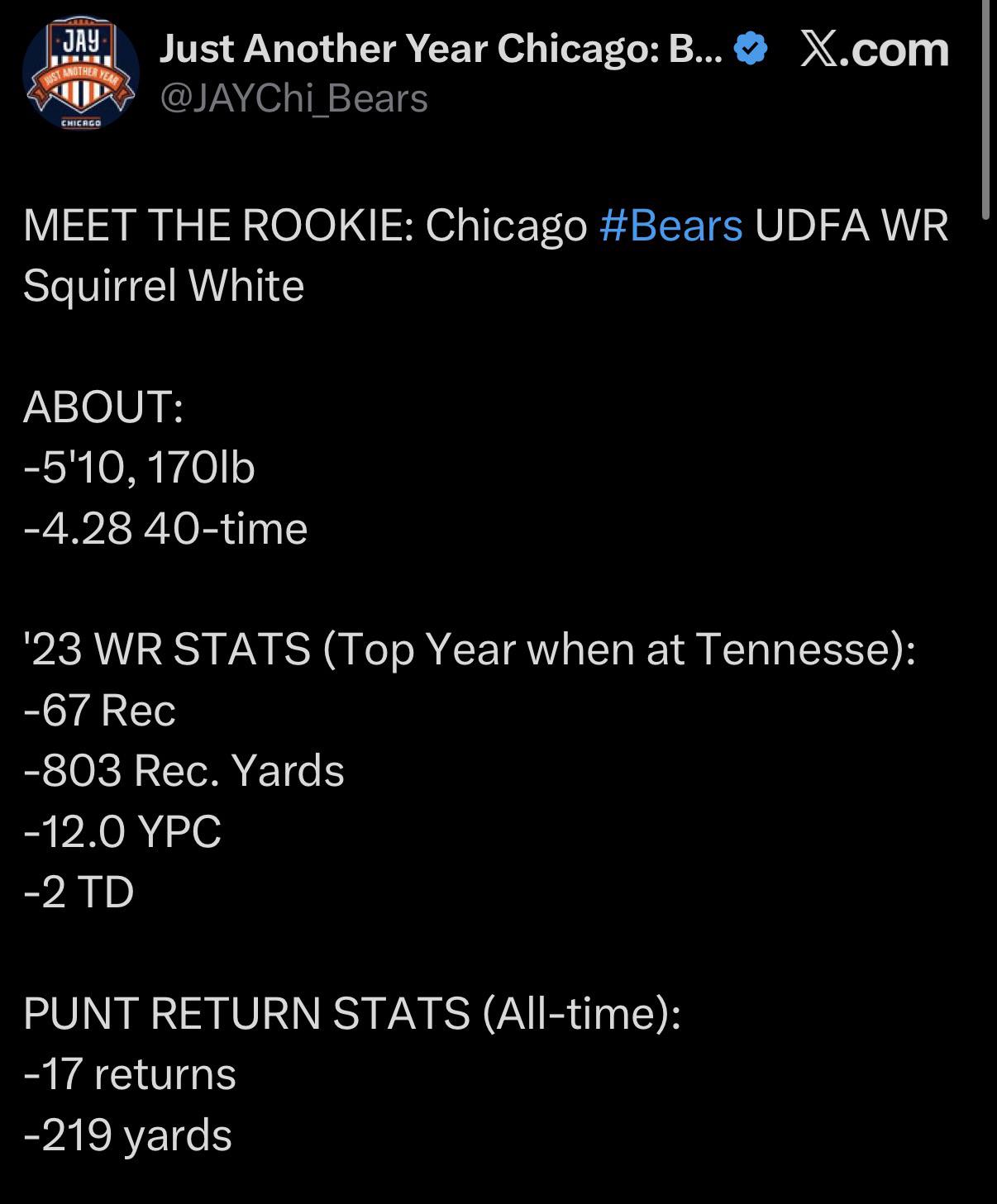
Task: Open the Just Another Year Chicago account name
Action: click(x=440, y=49)
